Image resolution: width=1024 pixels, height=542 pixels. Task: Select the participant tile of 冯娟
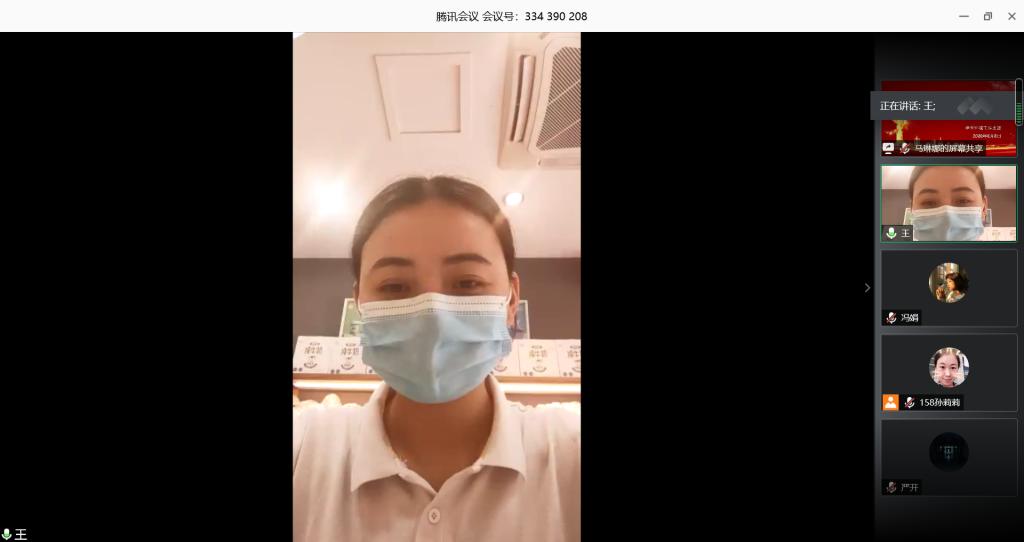pyautogui.click(x=948, y=288)
